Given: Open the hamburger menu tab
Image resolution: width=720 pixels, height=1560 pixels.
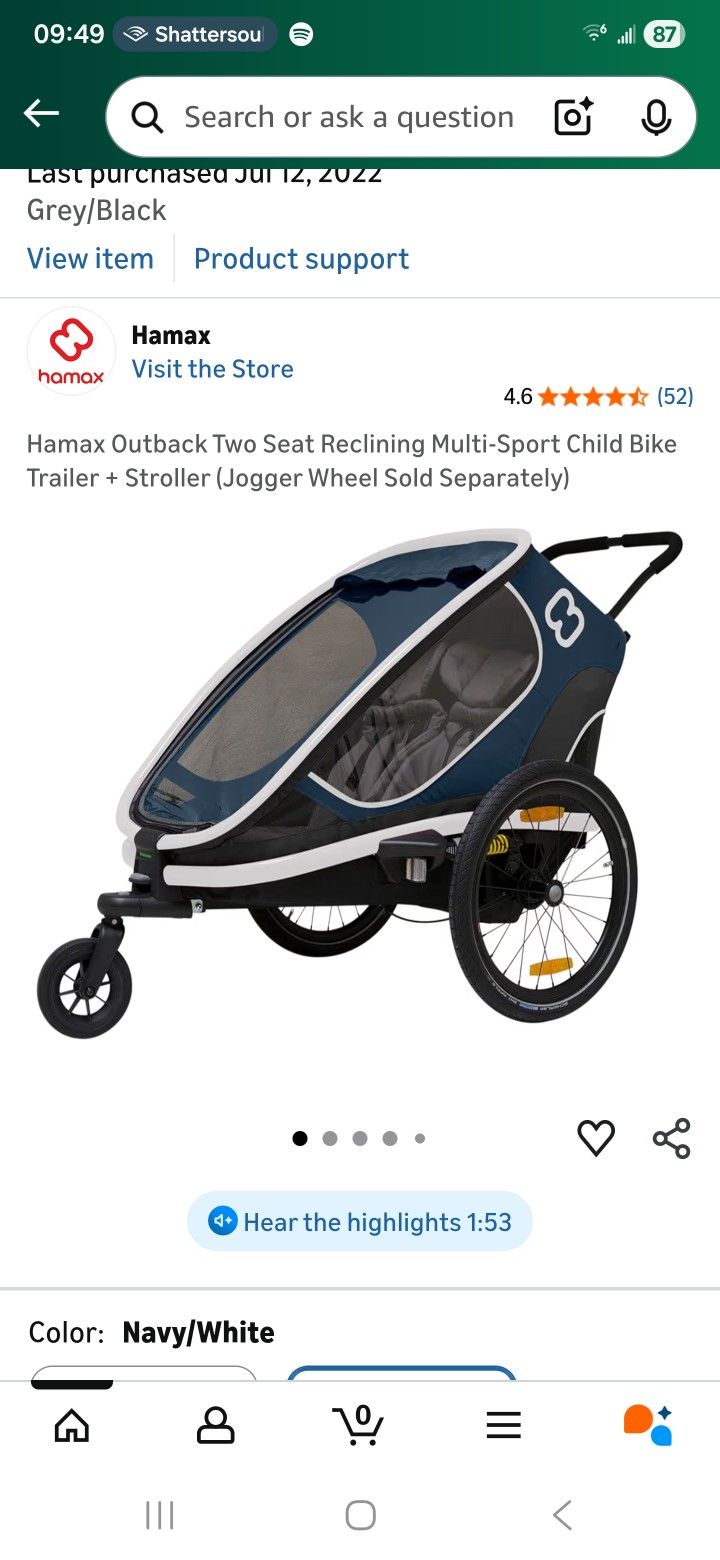Looking at the screenshot, I should pyautogui.click(x=504, y=1425).
